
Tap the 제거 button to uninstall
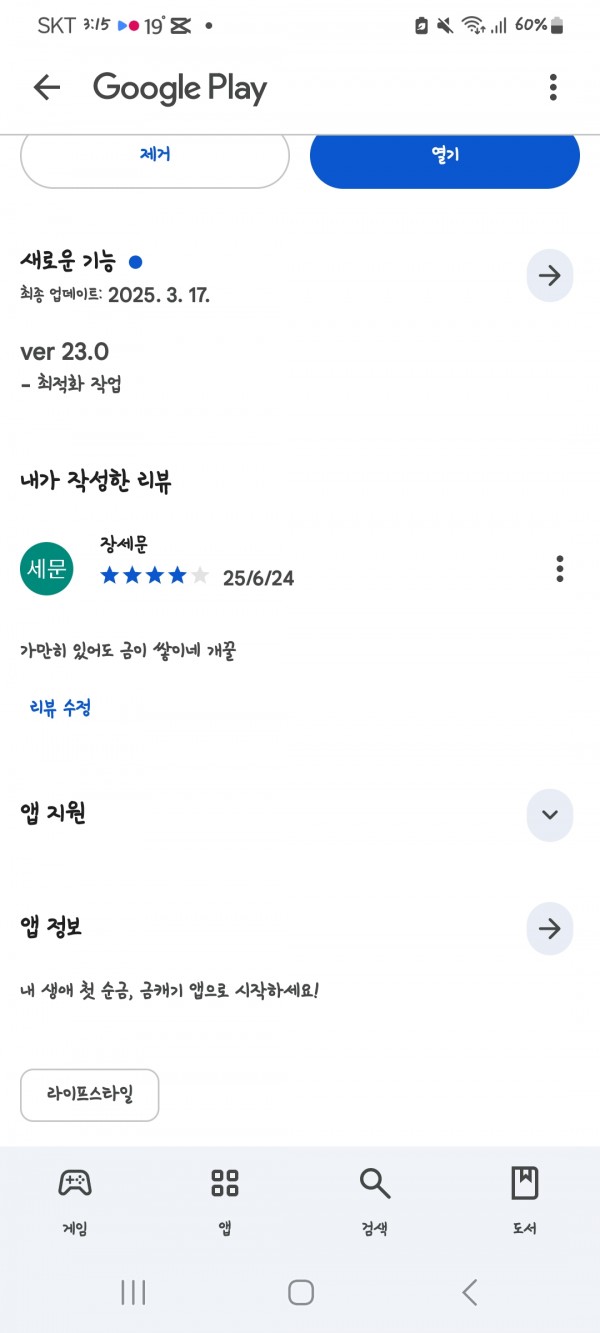(155, 155)
